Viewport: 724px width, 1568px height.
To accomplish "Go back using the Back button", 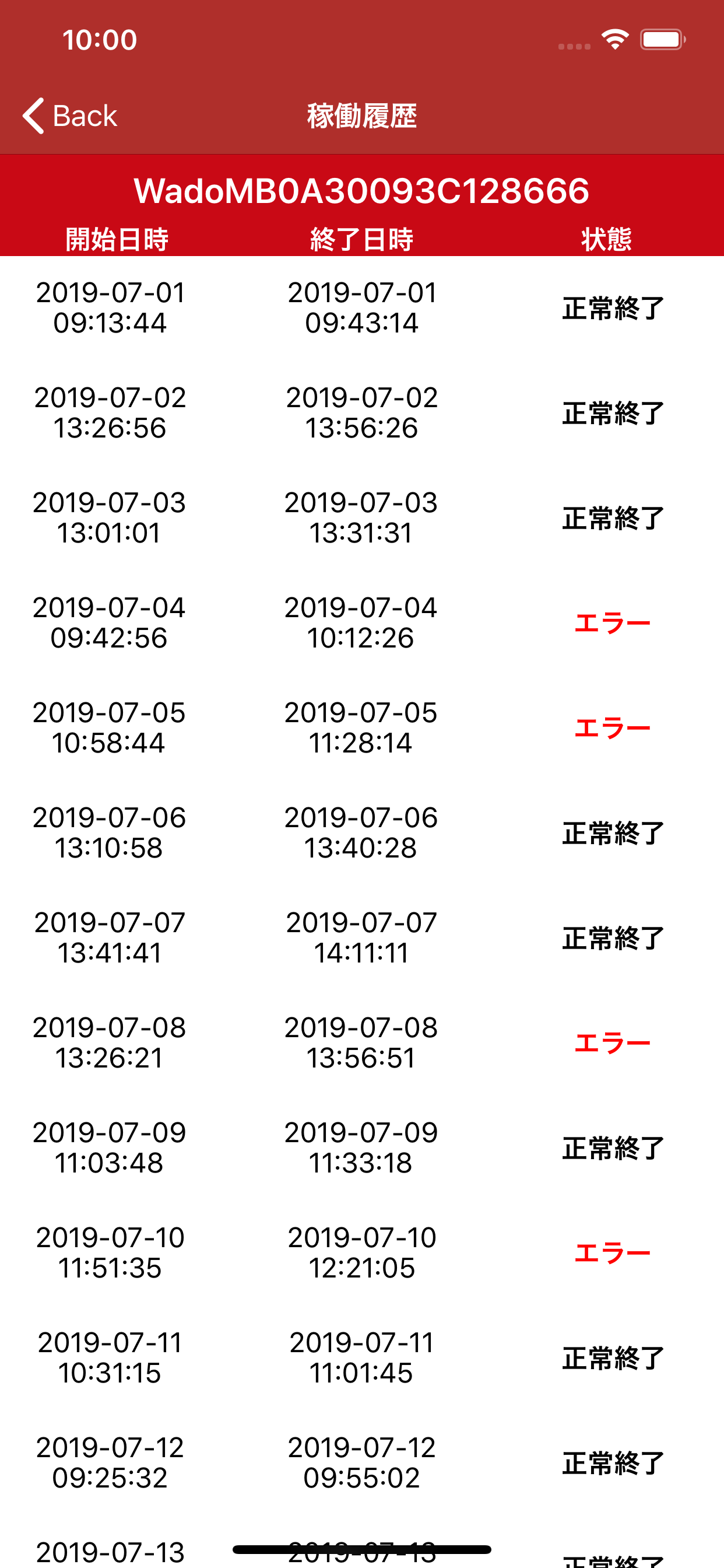I will (70, 116).
